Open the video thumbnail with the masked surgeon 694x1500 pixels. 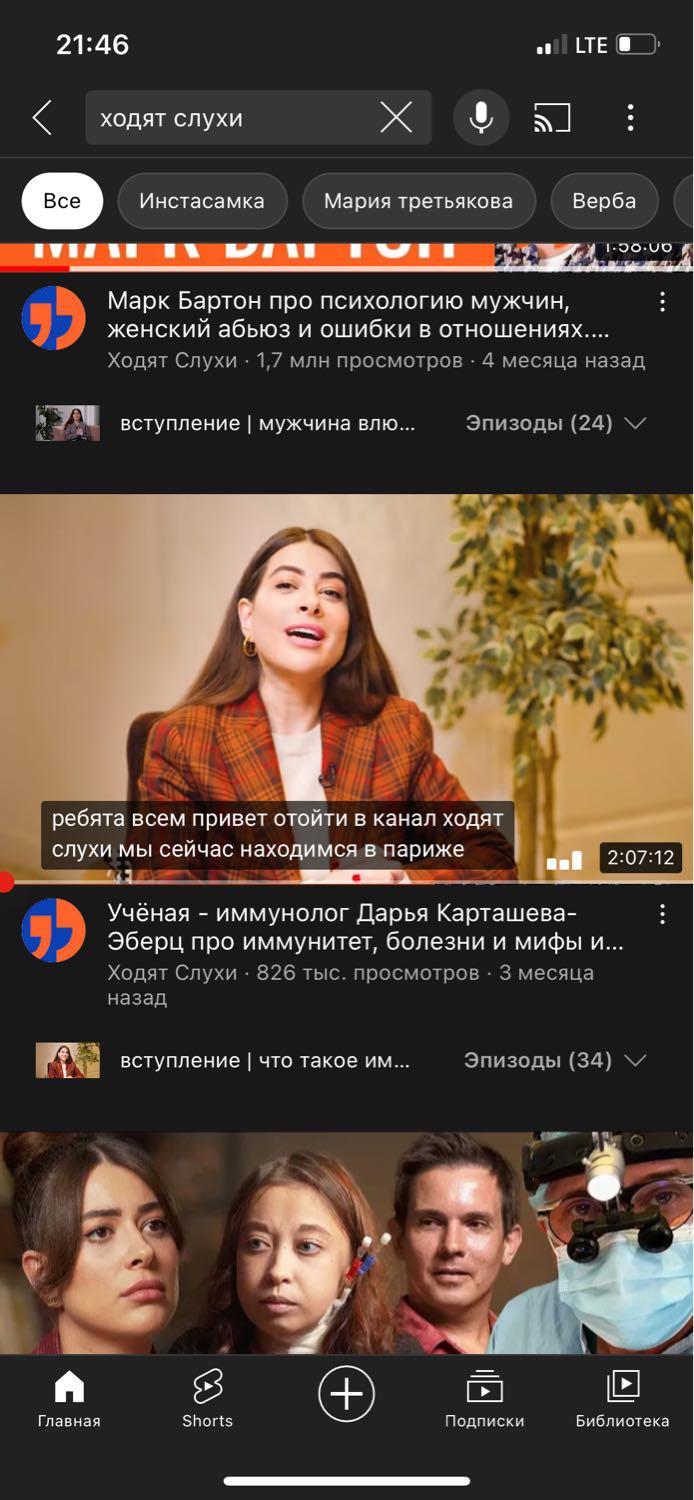pyautogui.click(x=347, y=1243)
